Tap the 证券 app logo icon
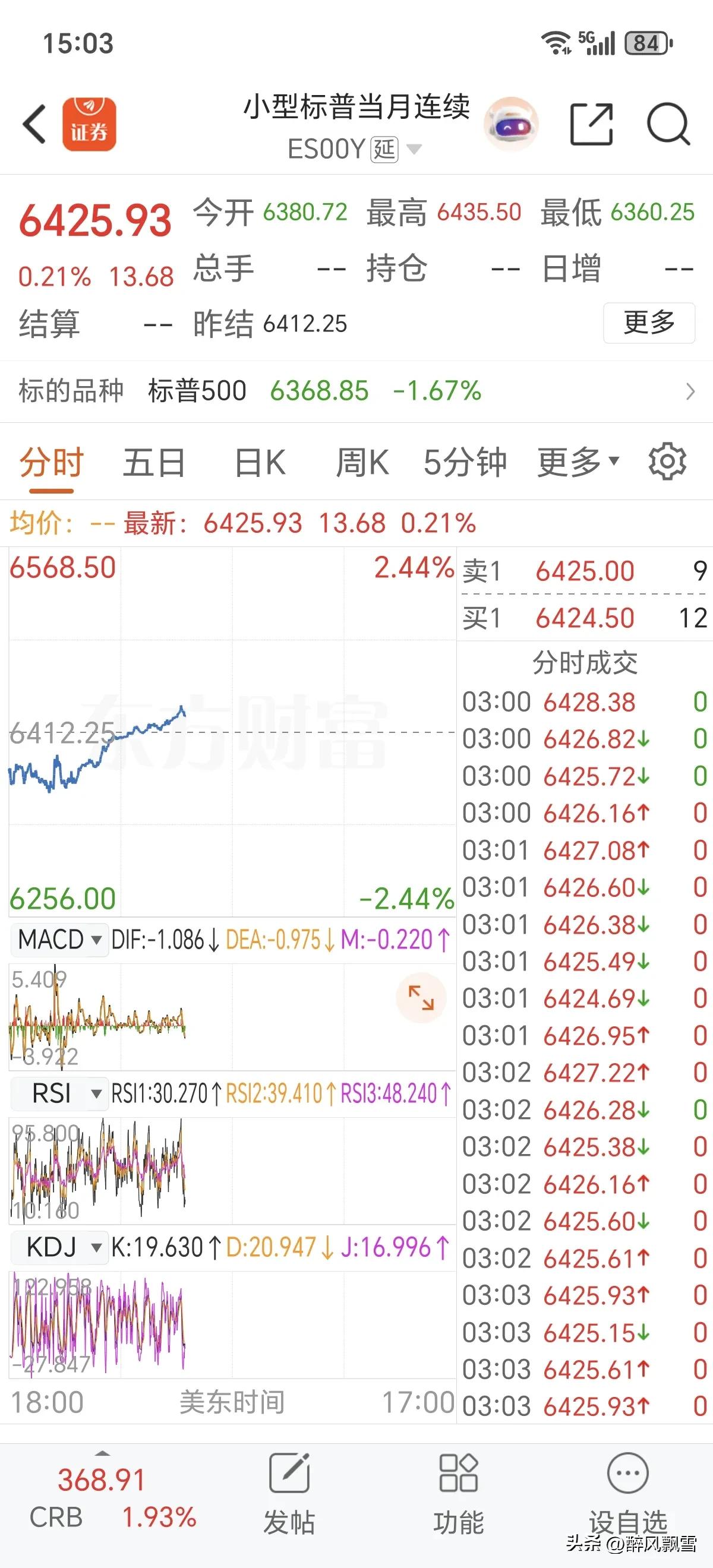 coord(89,125)
